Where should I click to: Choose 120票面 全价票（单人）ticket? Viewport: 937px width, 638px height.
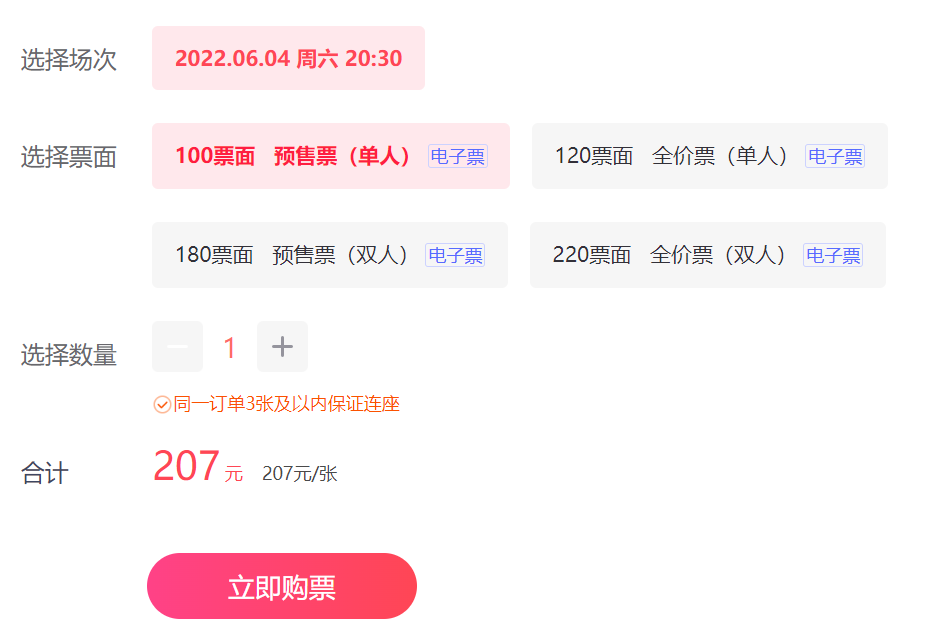coord(709,156)
